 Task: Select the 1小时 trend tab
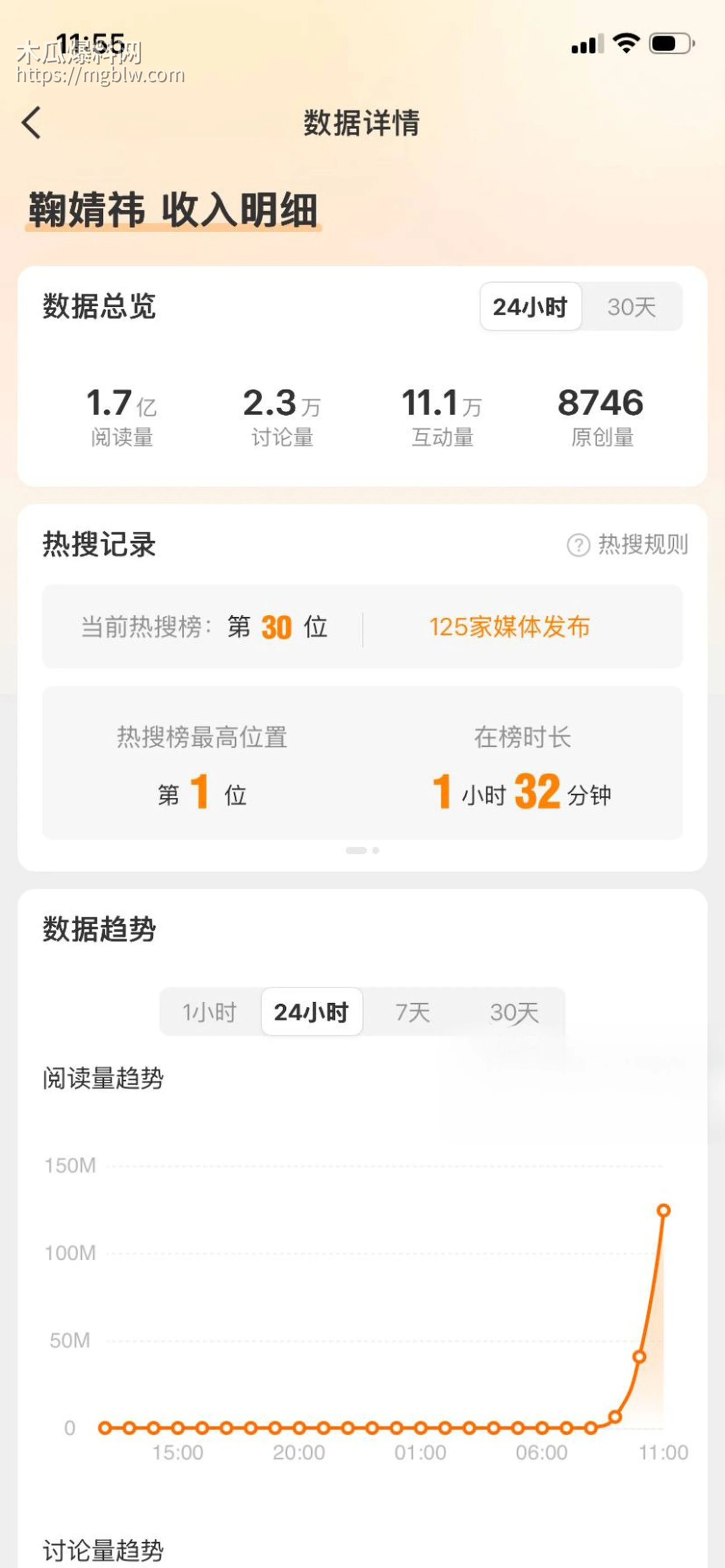pos(210,1011)
